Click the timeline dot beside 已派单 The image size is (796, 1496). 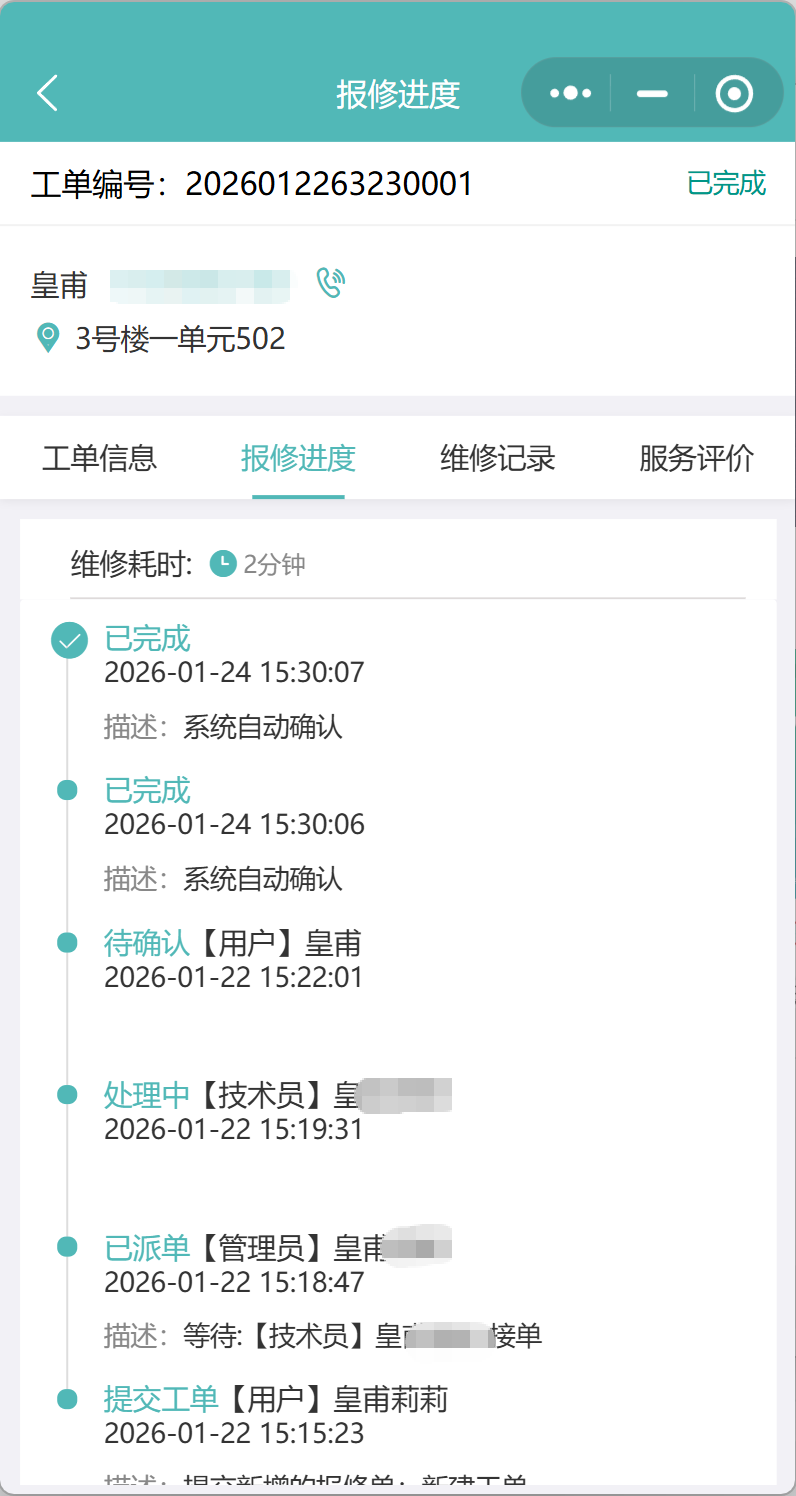coord(68,1247)
